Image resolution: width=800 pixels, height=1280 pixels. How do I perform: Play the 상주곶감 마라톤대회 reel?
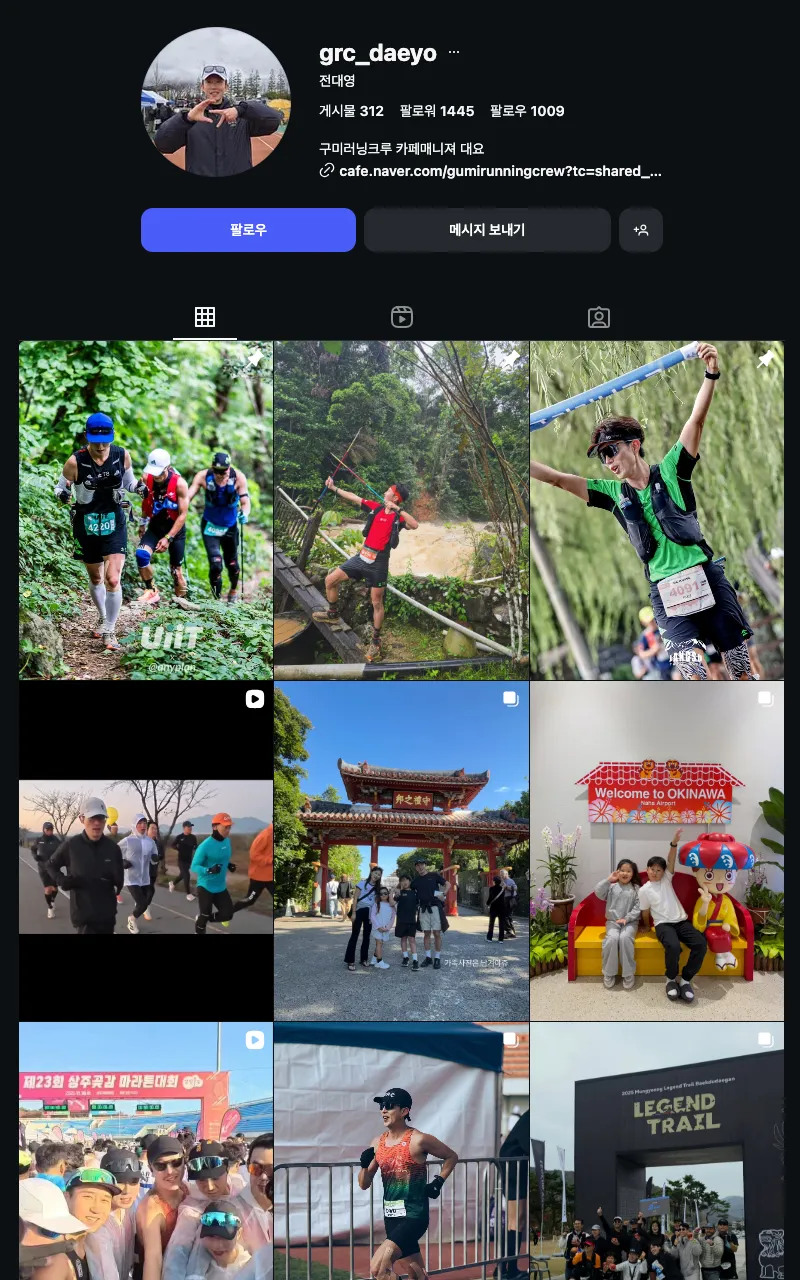click(146, 1150)
